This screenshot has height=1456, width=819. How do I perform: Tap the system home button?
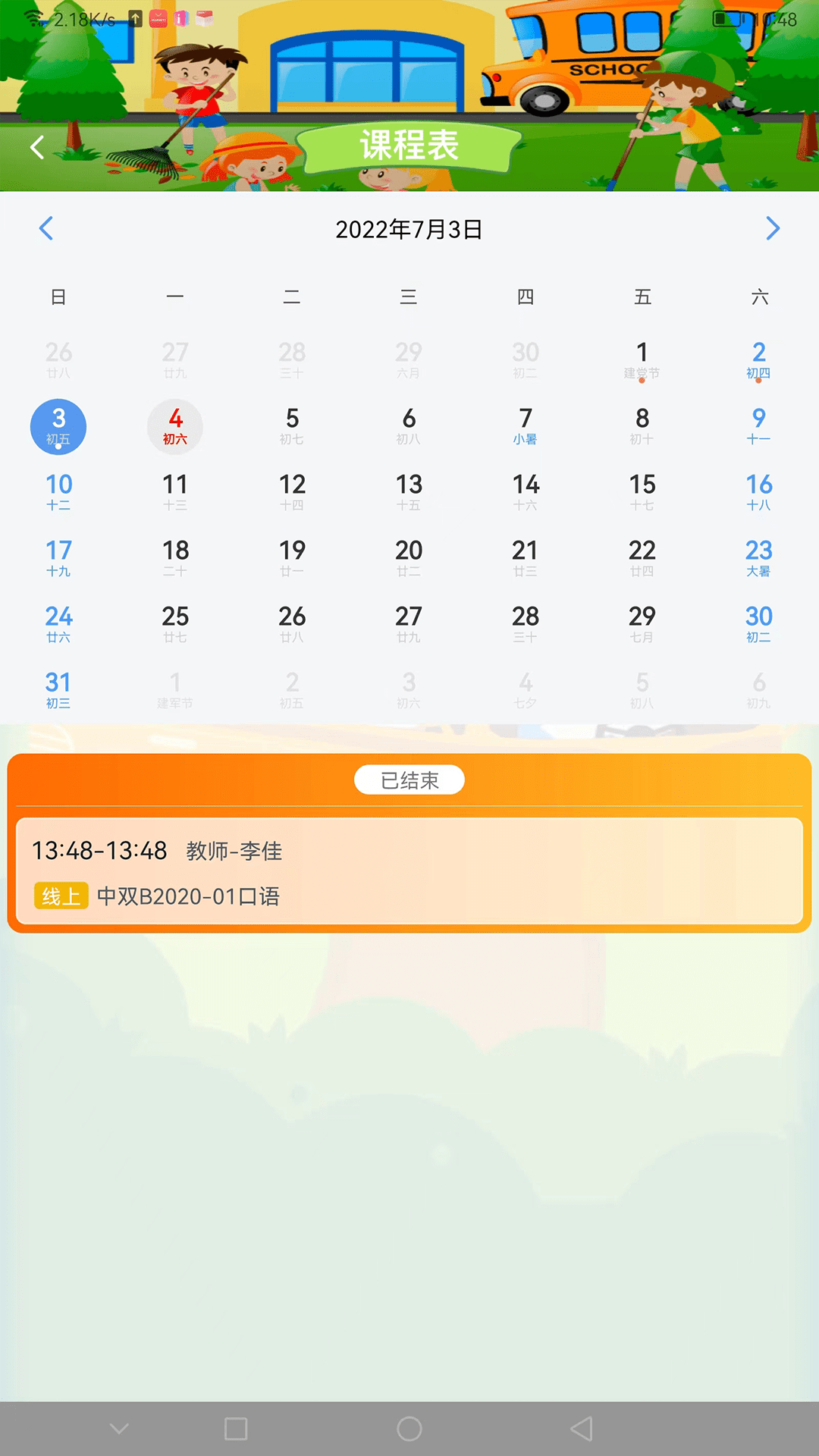coord(409,1429)
